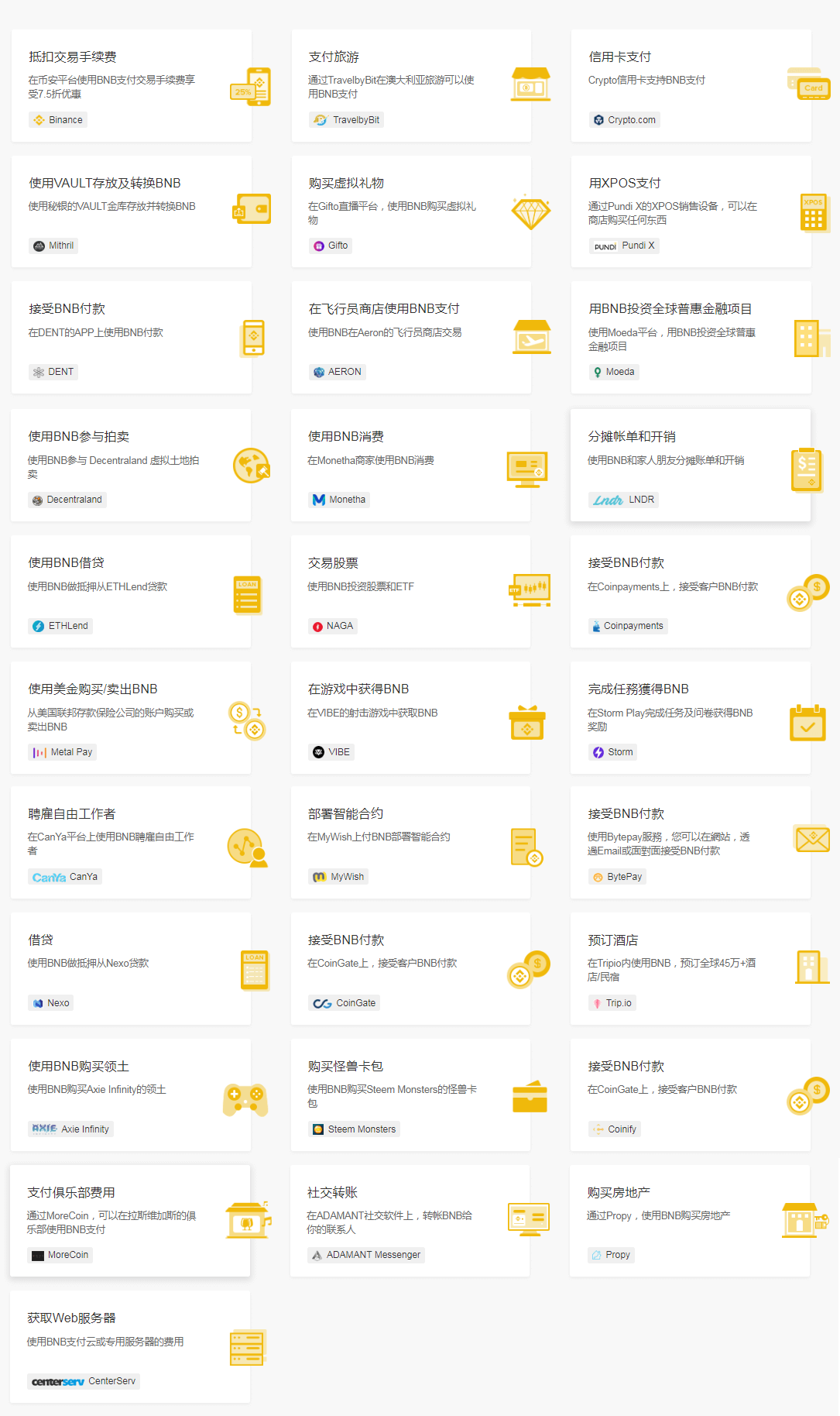Open the Monetha spending card

[410, 466]
